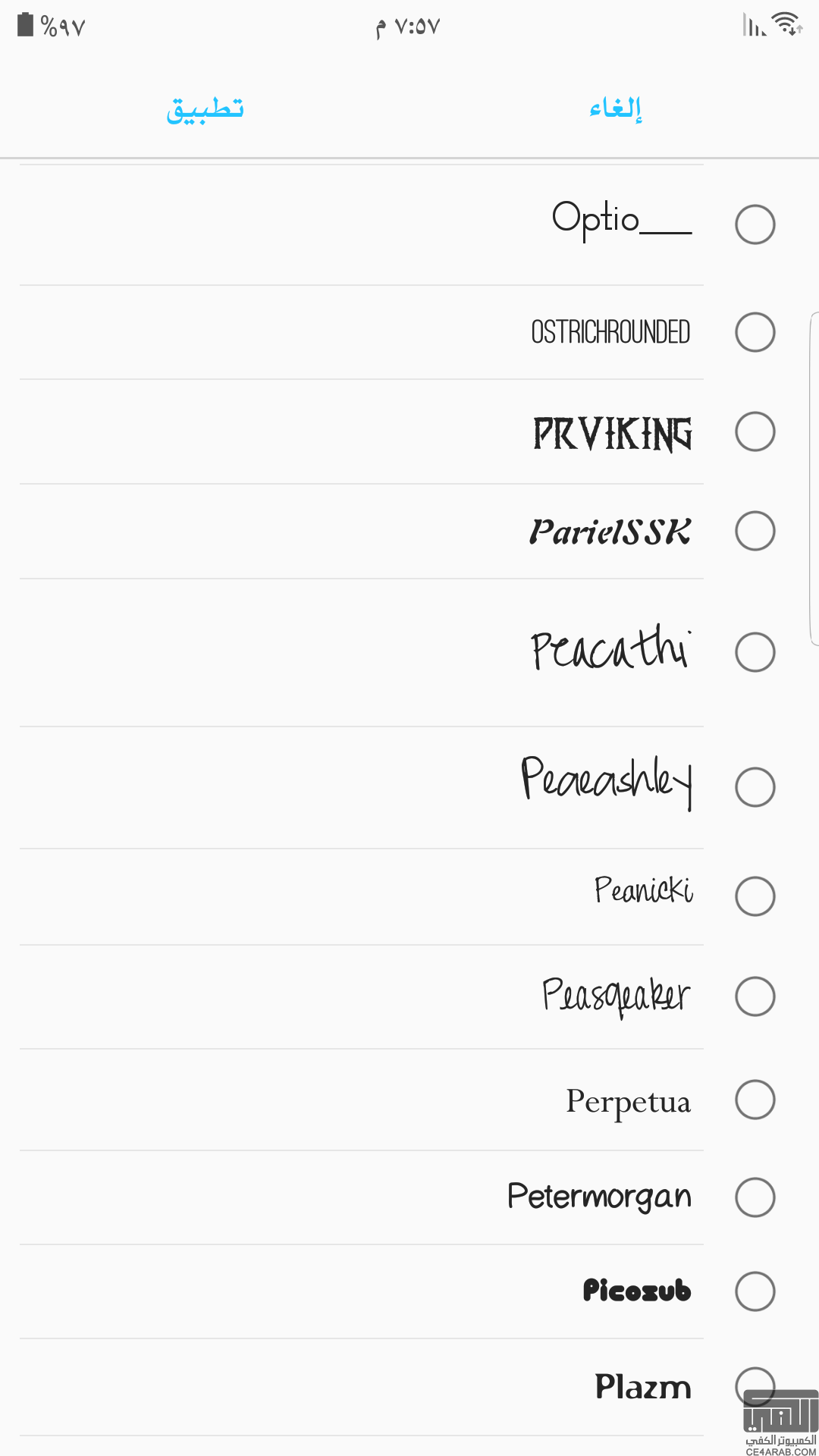Select the Optio font radio button
Screen dimensions: 819x1456
click(x=755, y=224)
